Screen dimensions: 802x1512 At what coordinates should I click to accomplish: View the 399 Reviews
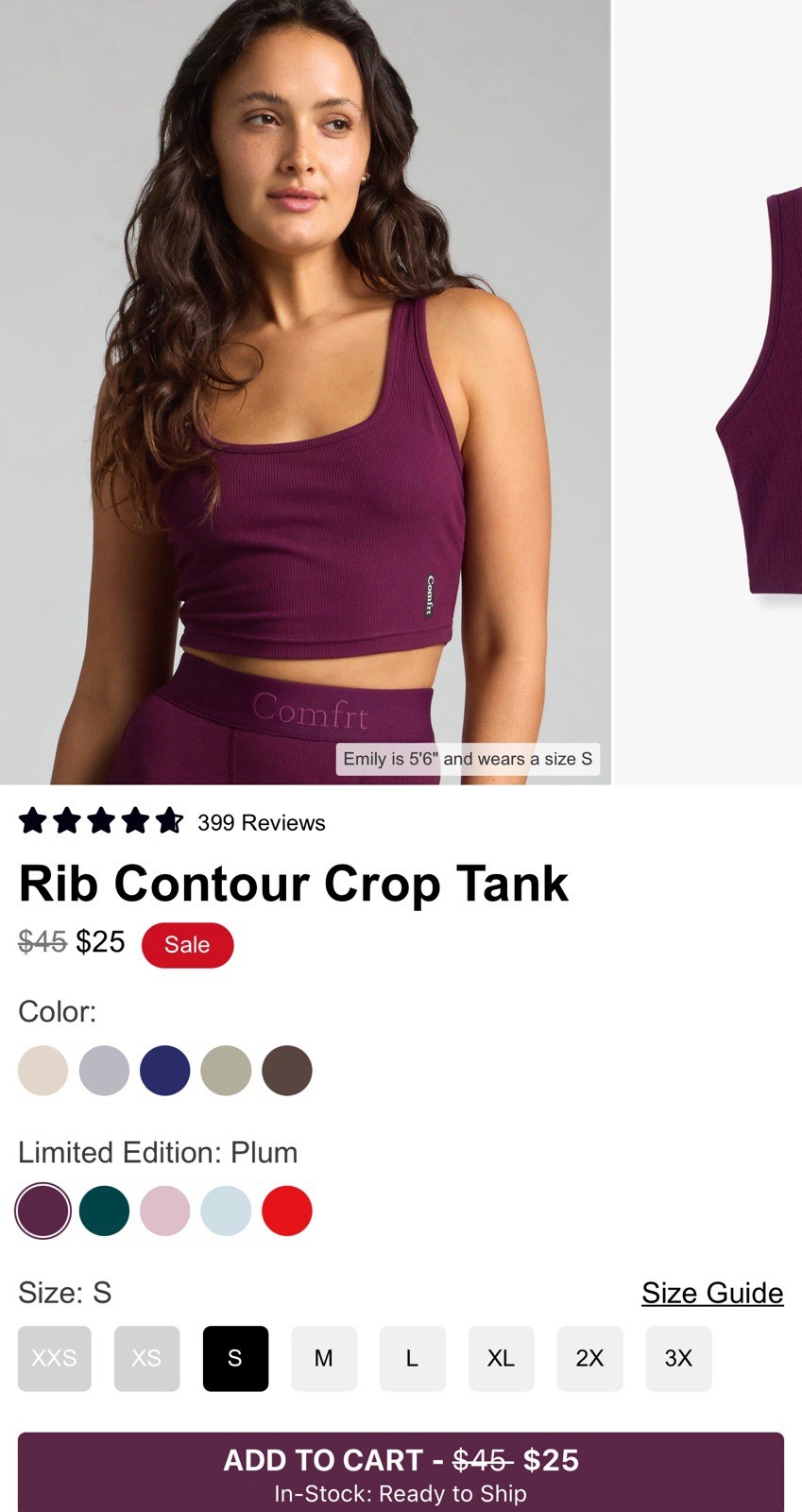(x=260, y=822)
